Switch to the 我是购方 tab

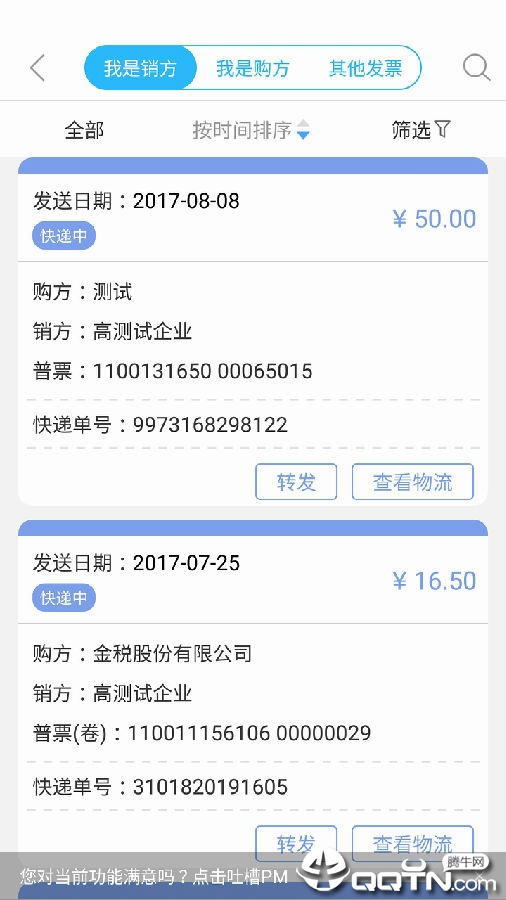[252, 68]
